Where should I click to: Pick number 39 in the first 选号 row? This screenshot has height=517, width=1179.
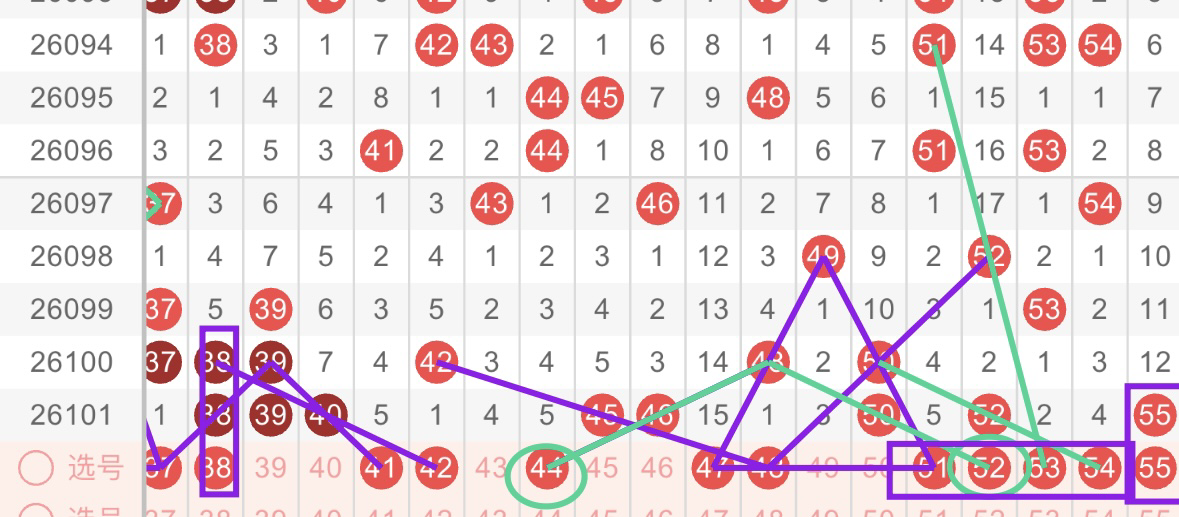pos(271,467)
